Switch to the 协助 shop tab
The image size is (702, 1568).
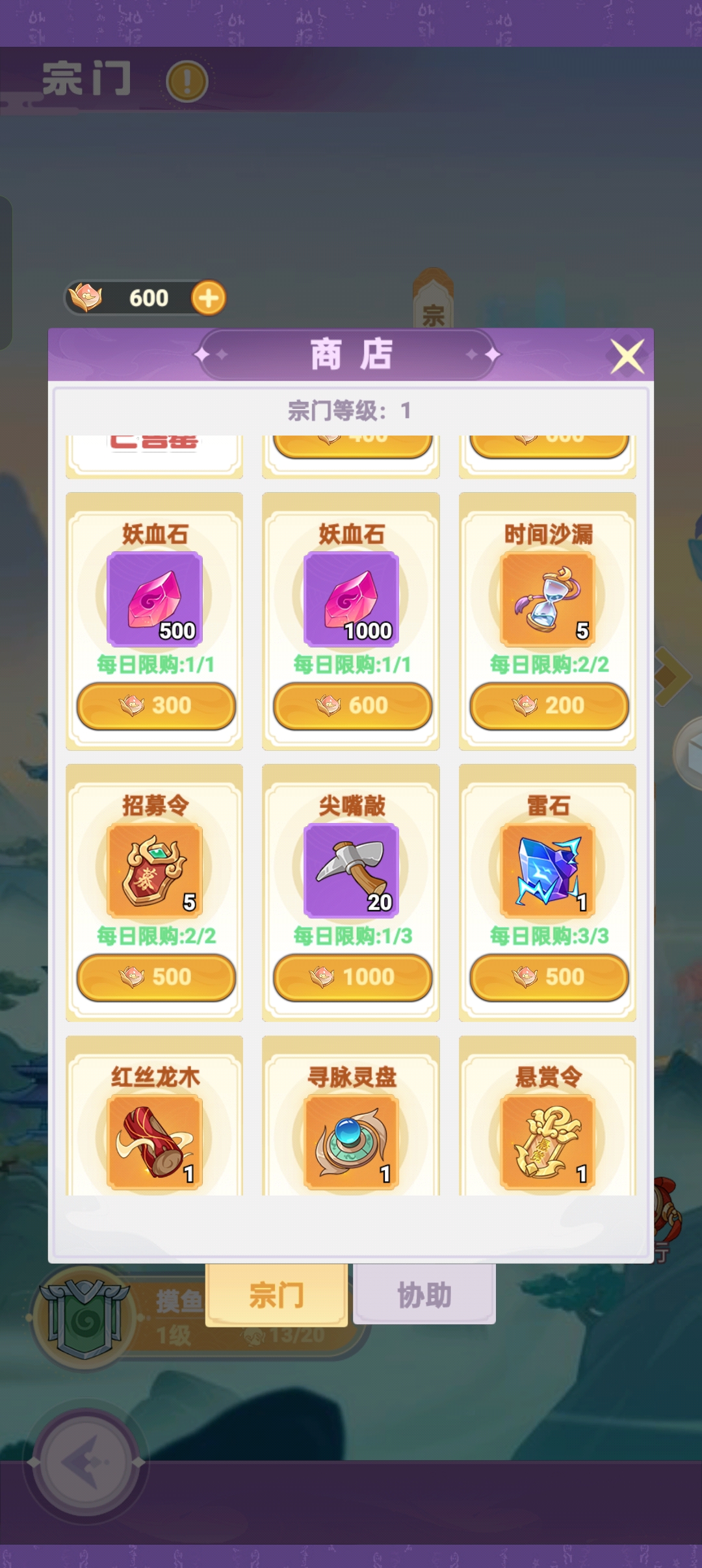click(x=424, y=1295)
